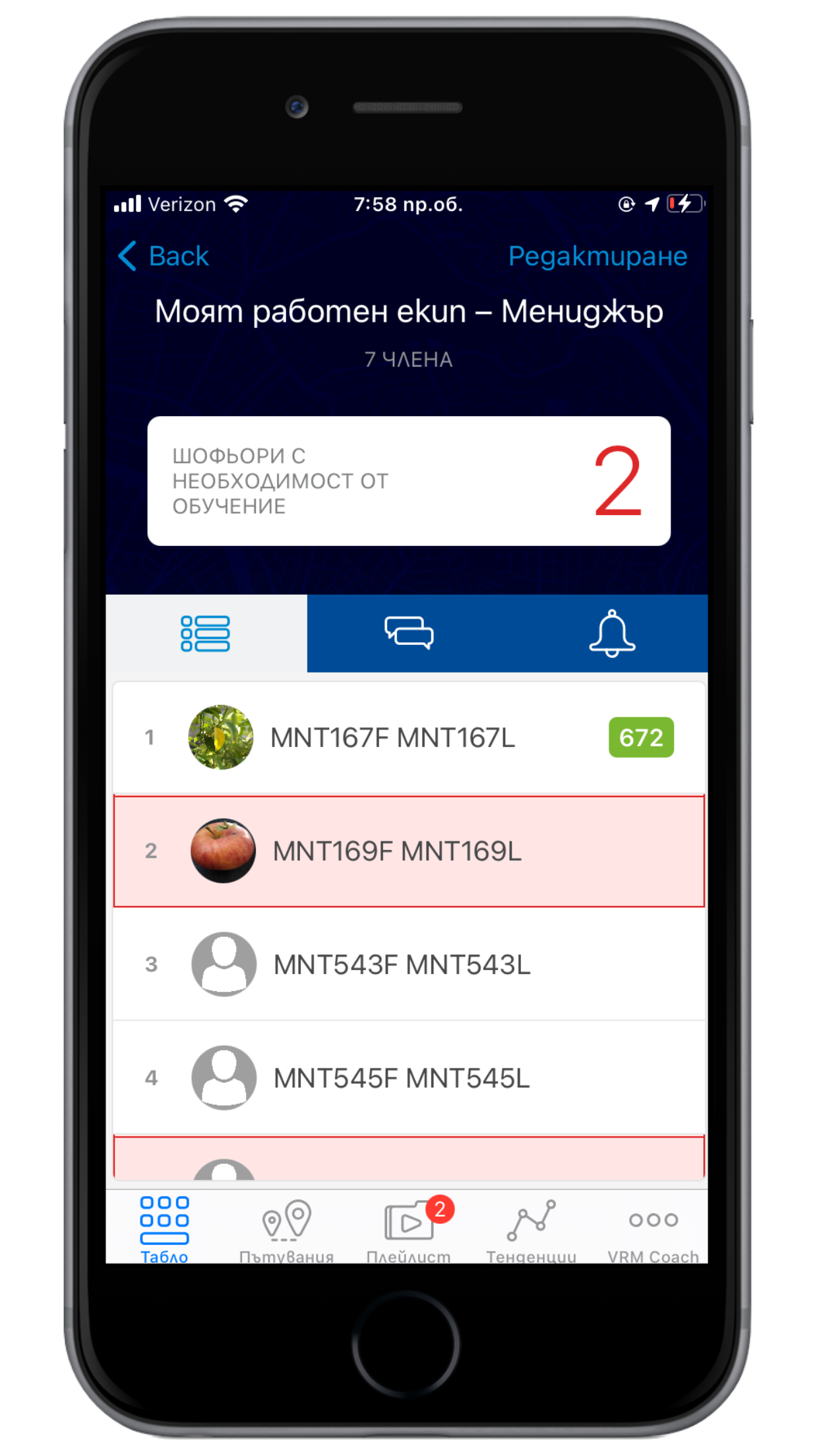Open the notifications bell tab
The width and height of the screenshot is (819, 1456).
(x=611, y=634)
